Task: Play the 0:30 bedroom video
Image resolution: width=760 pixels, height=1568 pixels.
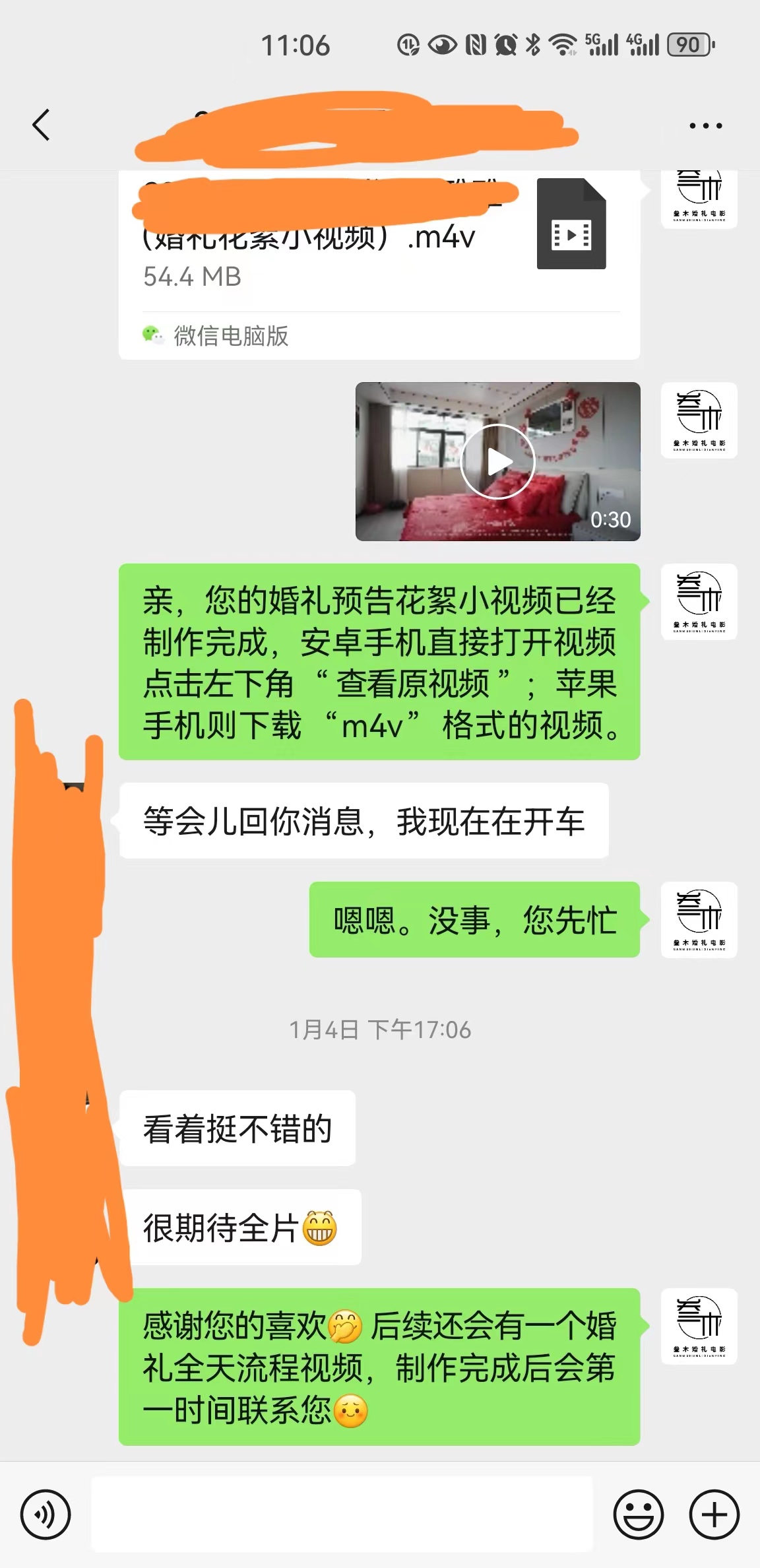Action: (497, 461)
